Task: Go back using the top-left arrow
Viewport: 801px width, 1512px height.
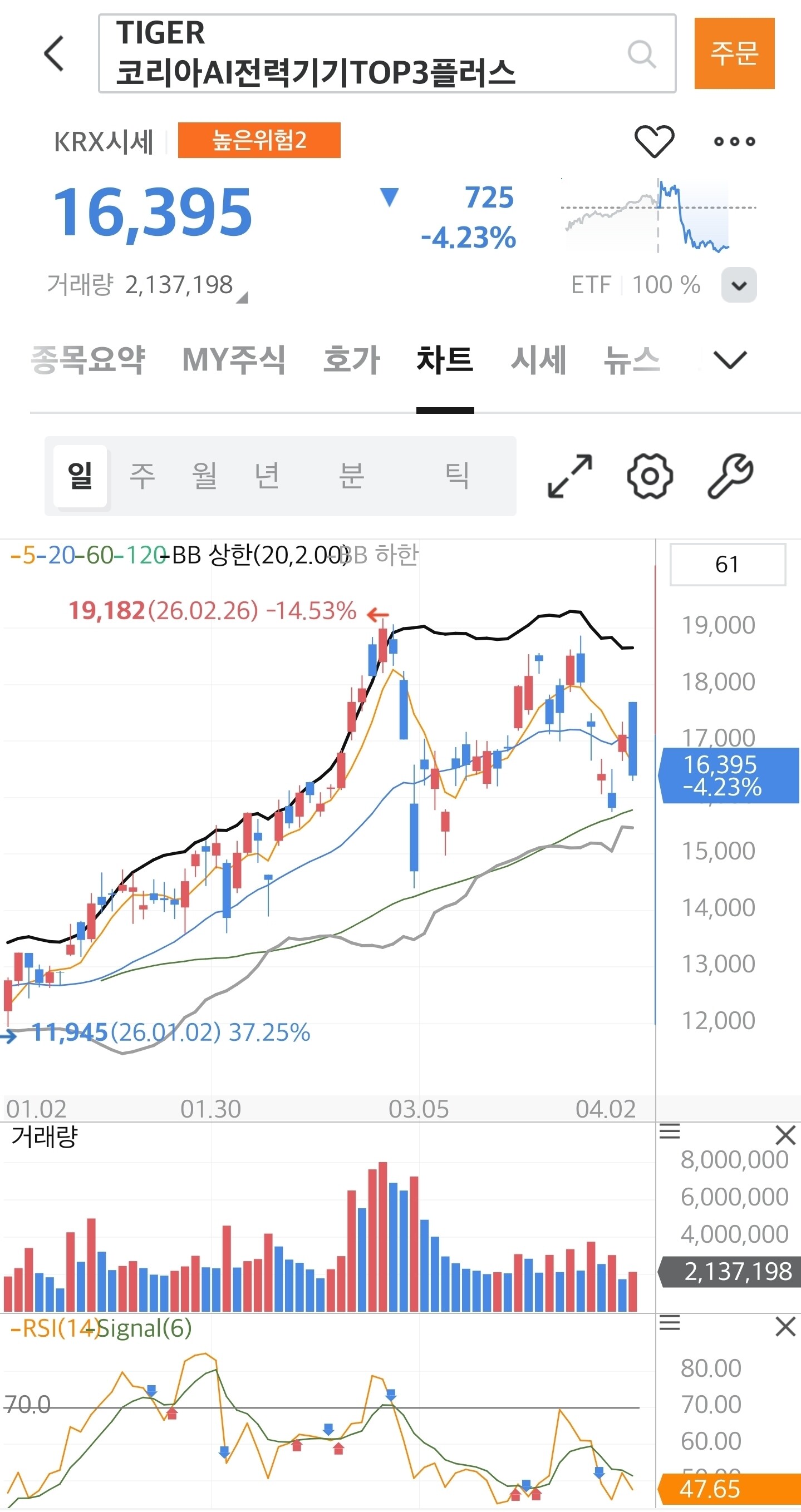Action: click(54, 53)
